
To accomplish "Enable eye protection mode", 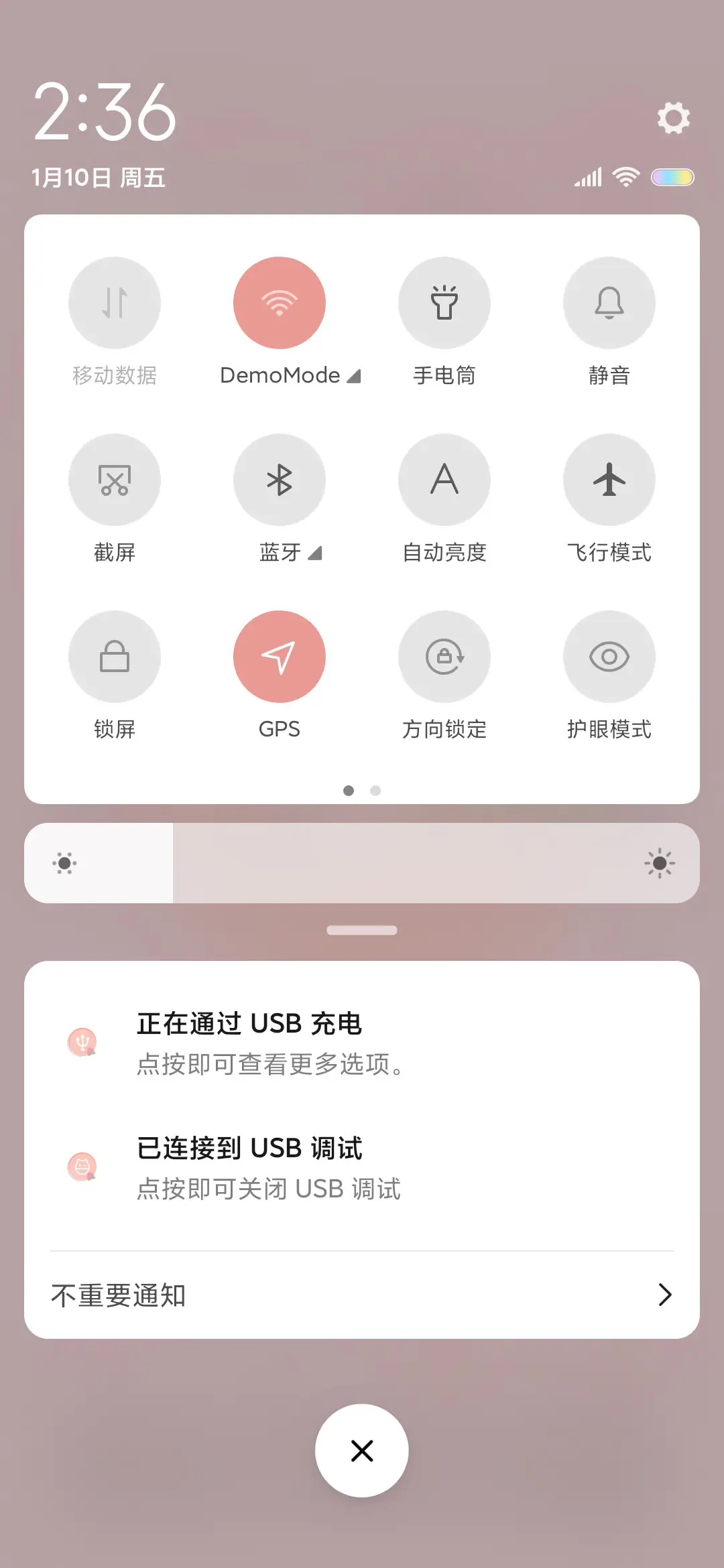I will coord(609,657).
